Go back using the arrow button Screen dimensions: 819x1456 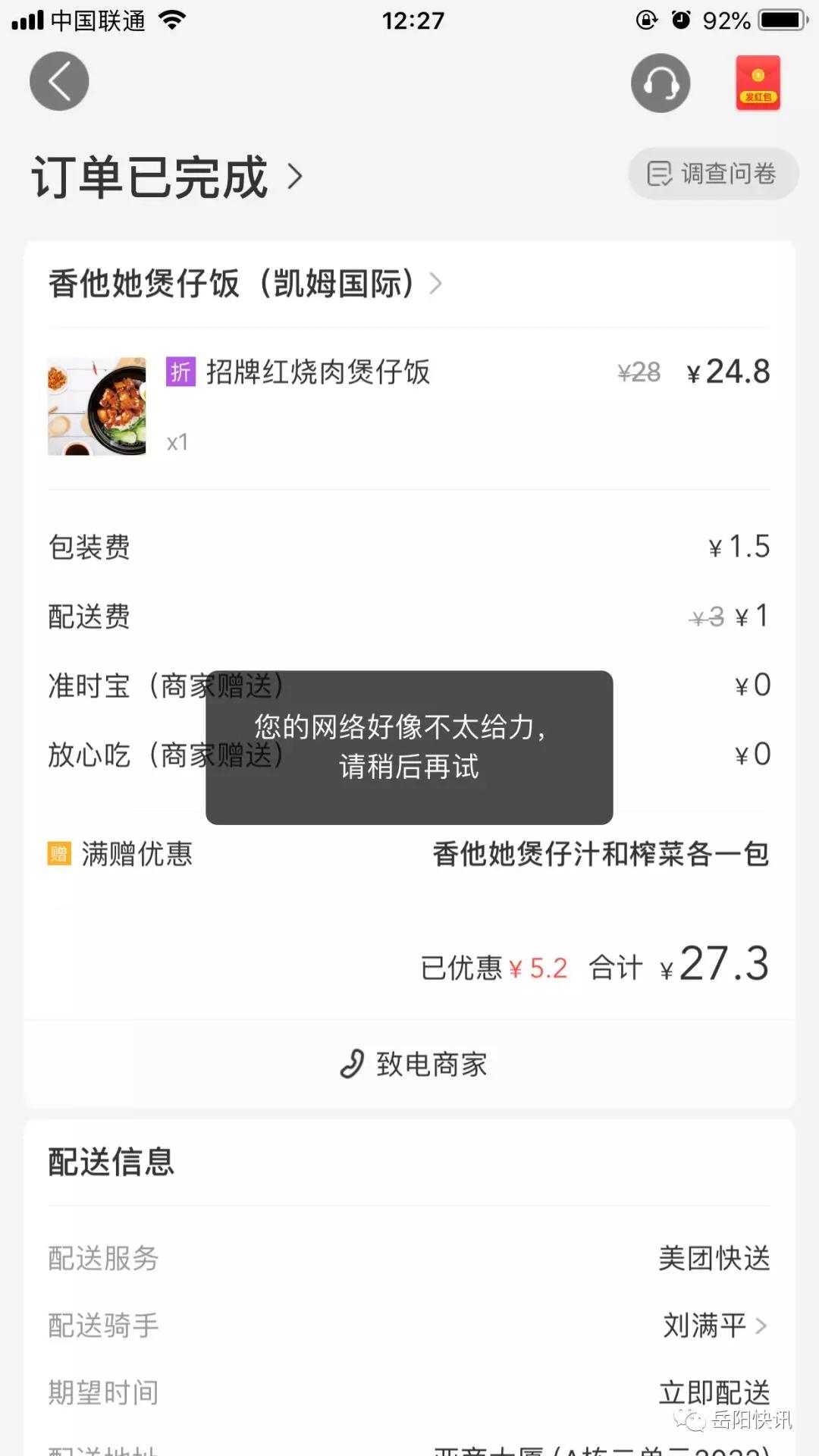[x=59, y=81]
